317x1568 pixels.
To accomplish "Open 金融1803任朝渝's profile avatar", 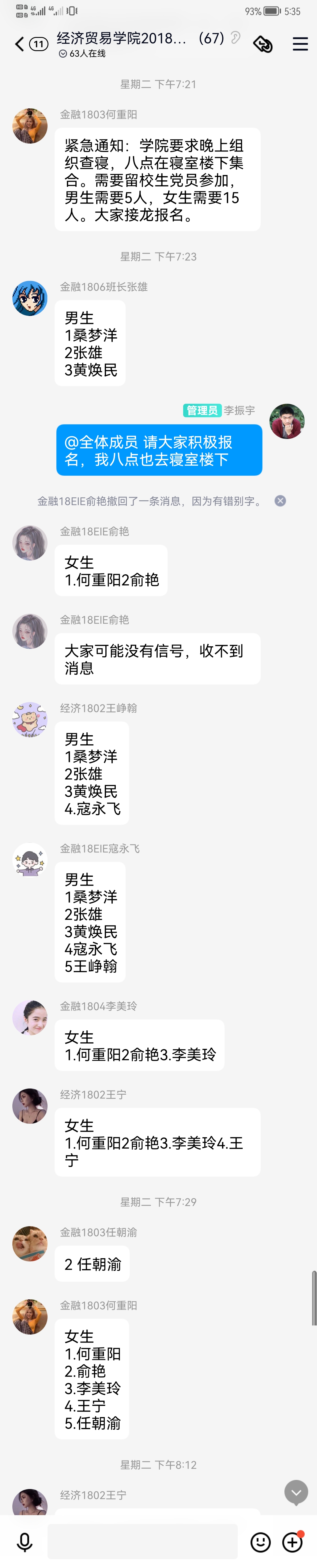I will [30, 1243].
